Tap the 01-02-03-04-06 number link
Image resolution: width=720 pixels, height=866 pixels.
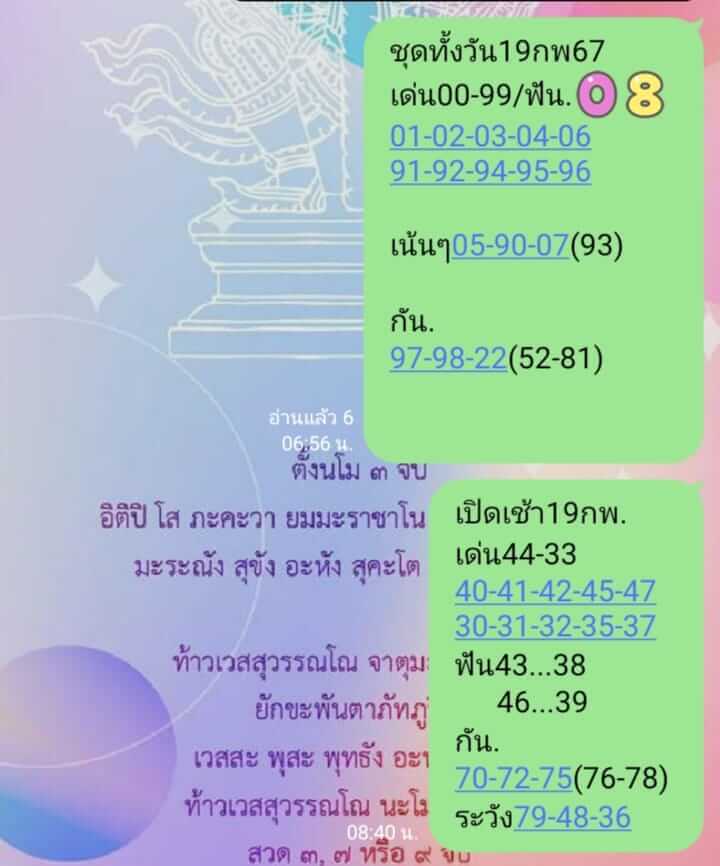click(490, 136)
